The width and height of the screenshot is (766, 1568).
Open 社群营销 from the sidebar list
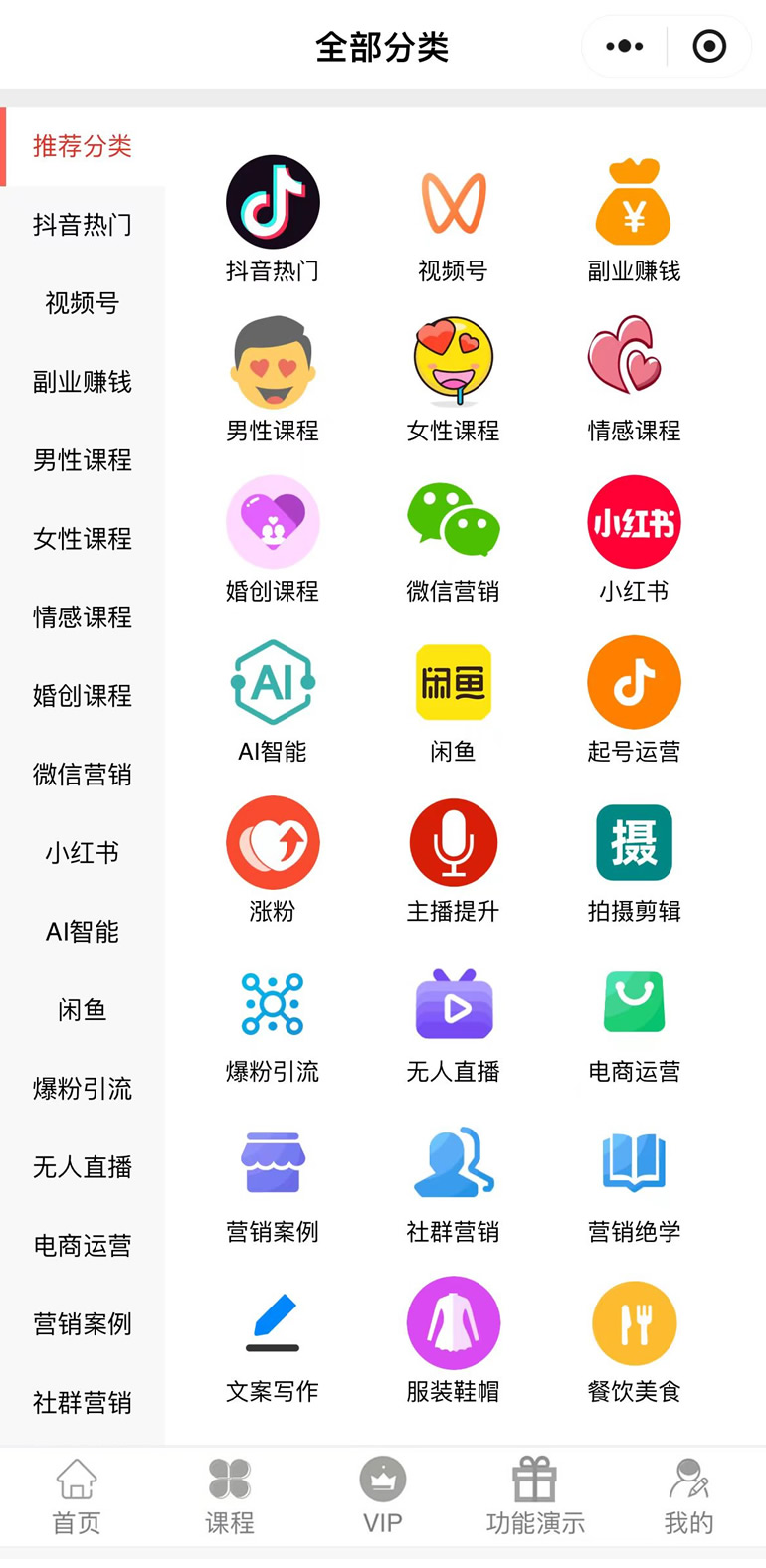point(83,1403)
